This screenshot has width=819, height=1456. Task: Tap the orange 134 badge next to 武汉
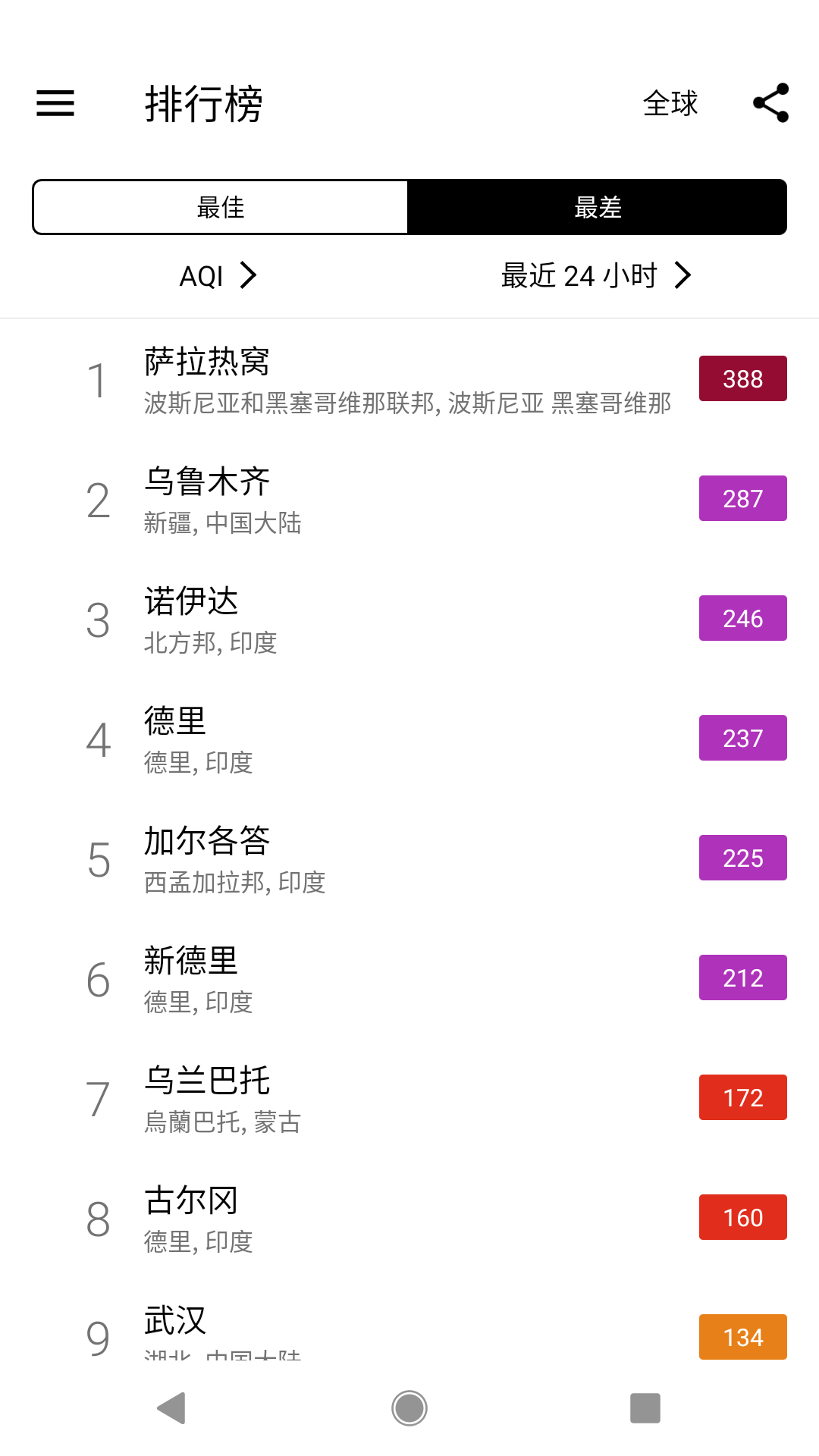point(742,1337)
